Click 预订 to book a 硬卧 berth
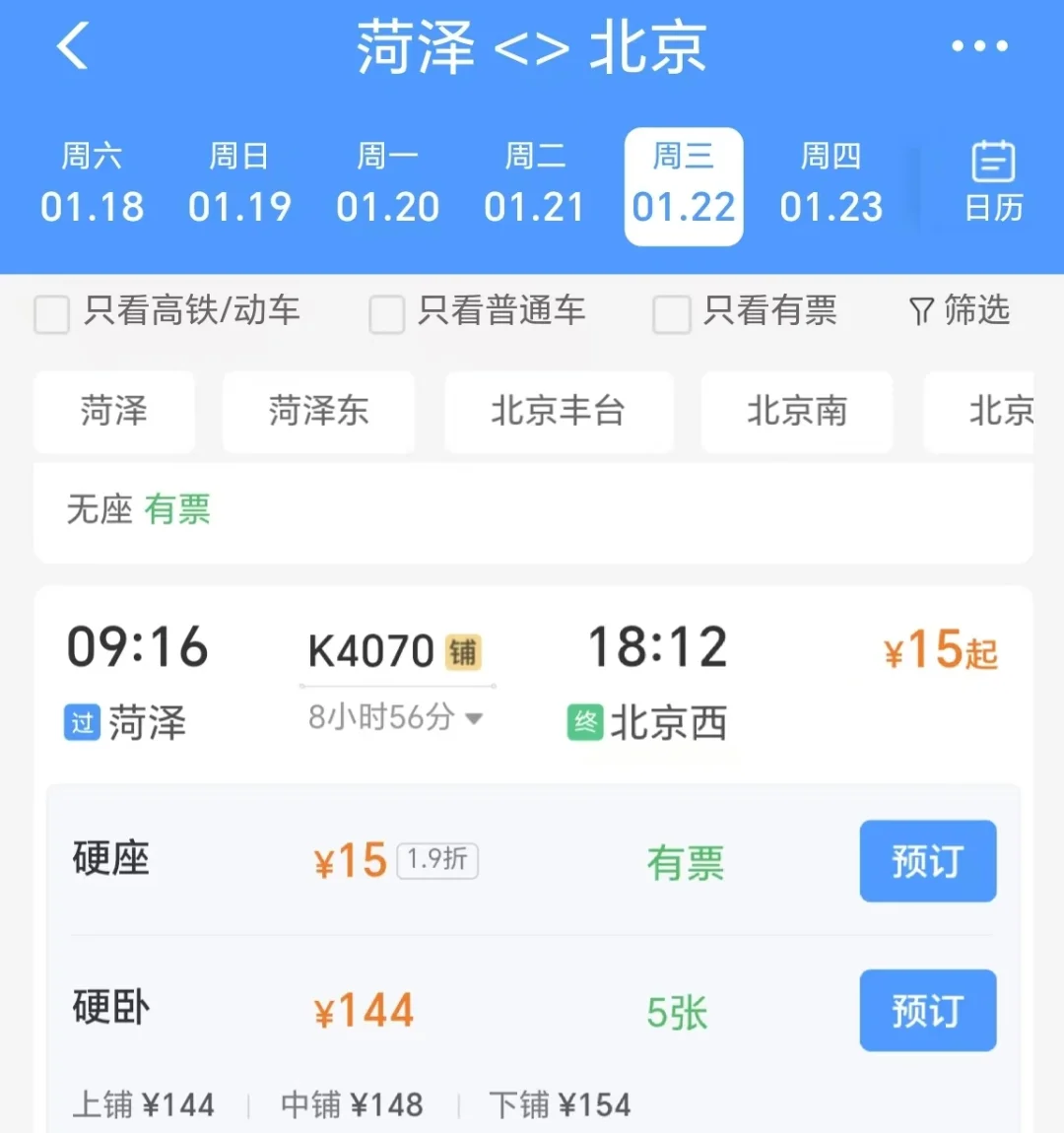1064x1133 pixels. pos(927,1010)
